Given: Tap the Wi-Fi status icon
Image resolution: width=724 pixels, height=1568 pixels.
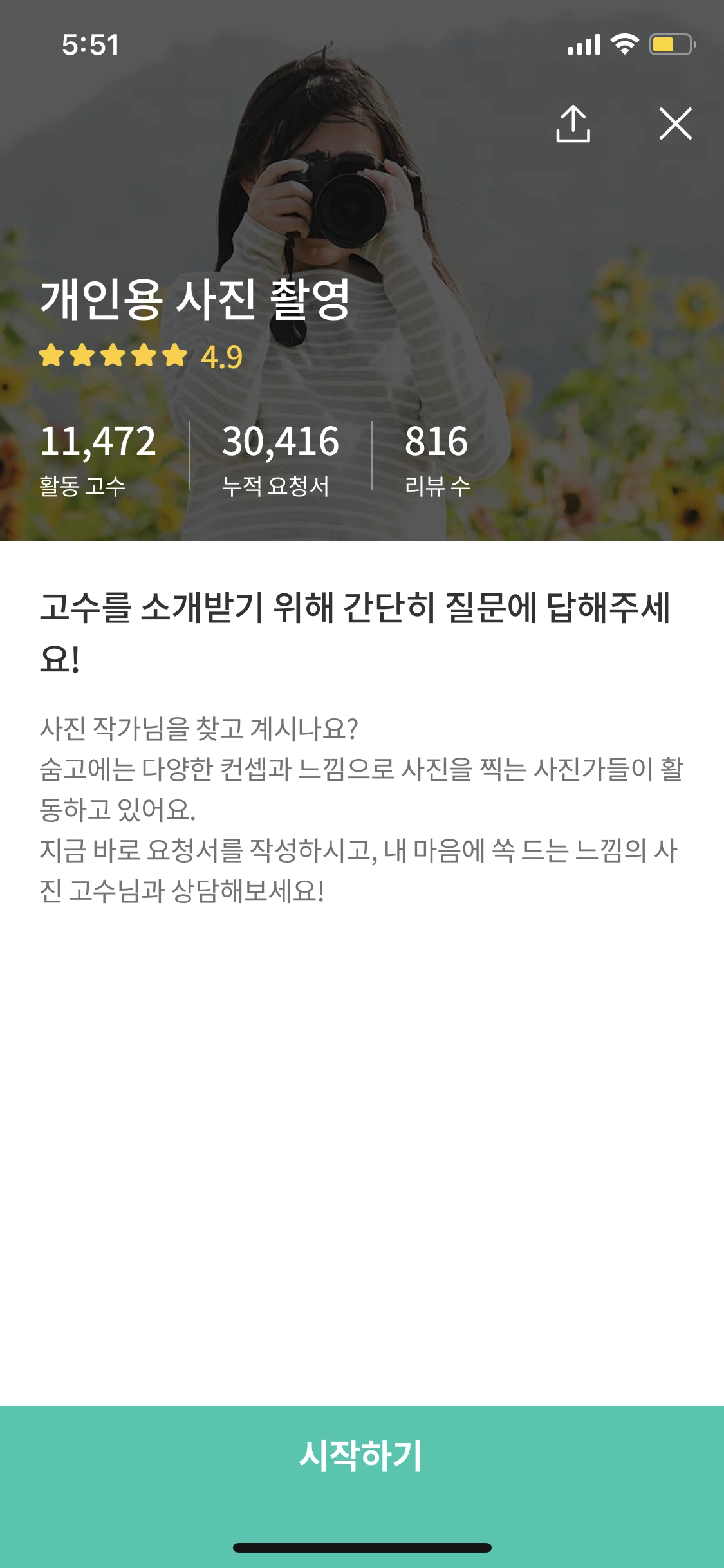Looking at the screenshot, I should coord(624,42).
